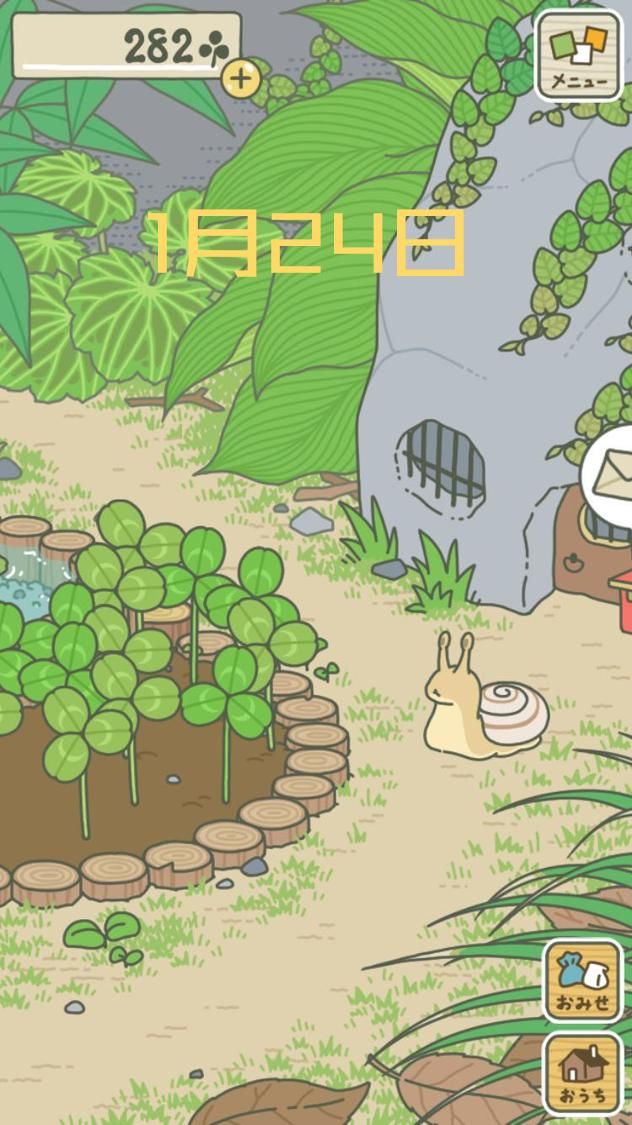Tap the plus button to get more clovers
The image size is (632, 1125).
[x=240, y=78]
